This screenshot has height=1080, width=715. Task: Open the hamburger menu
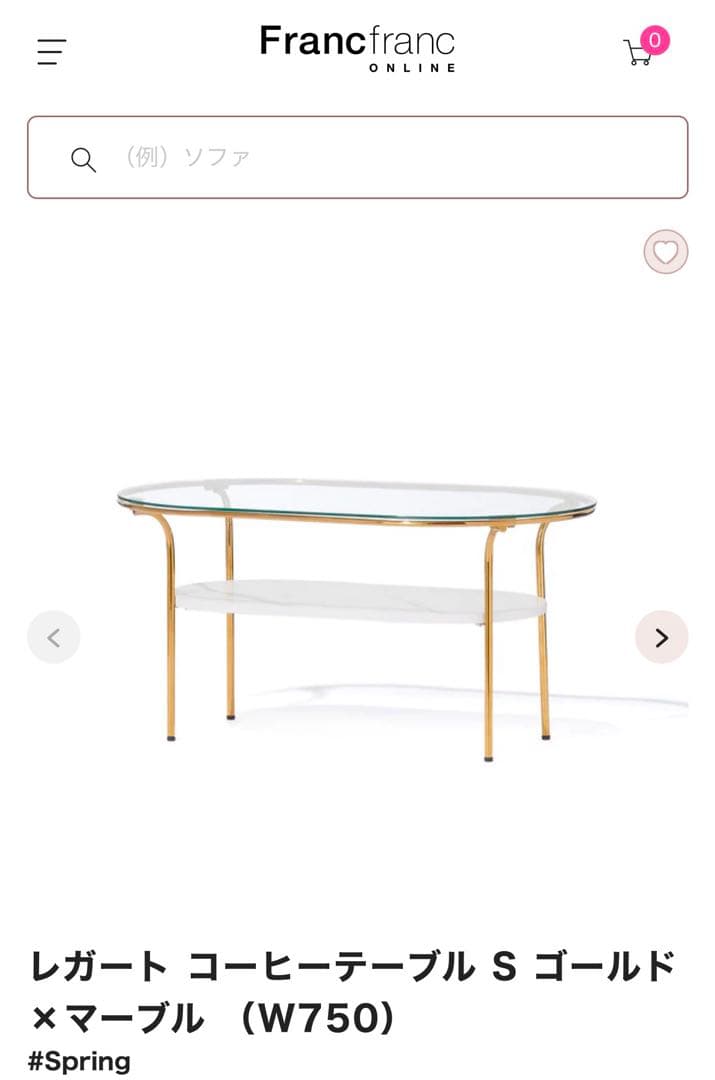point(52,51)
